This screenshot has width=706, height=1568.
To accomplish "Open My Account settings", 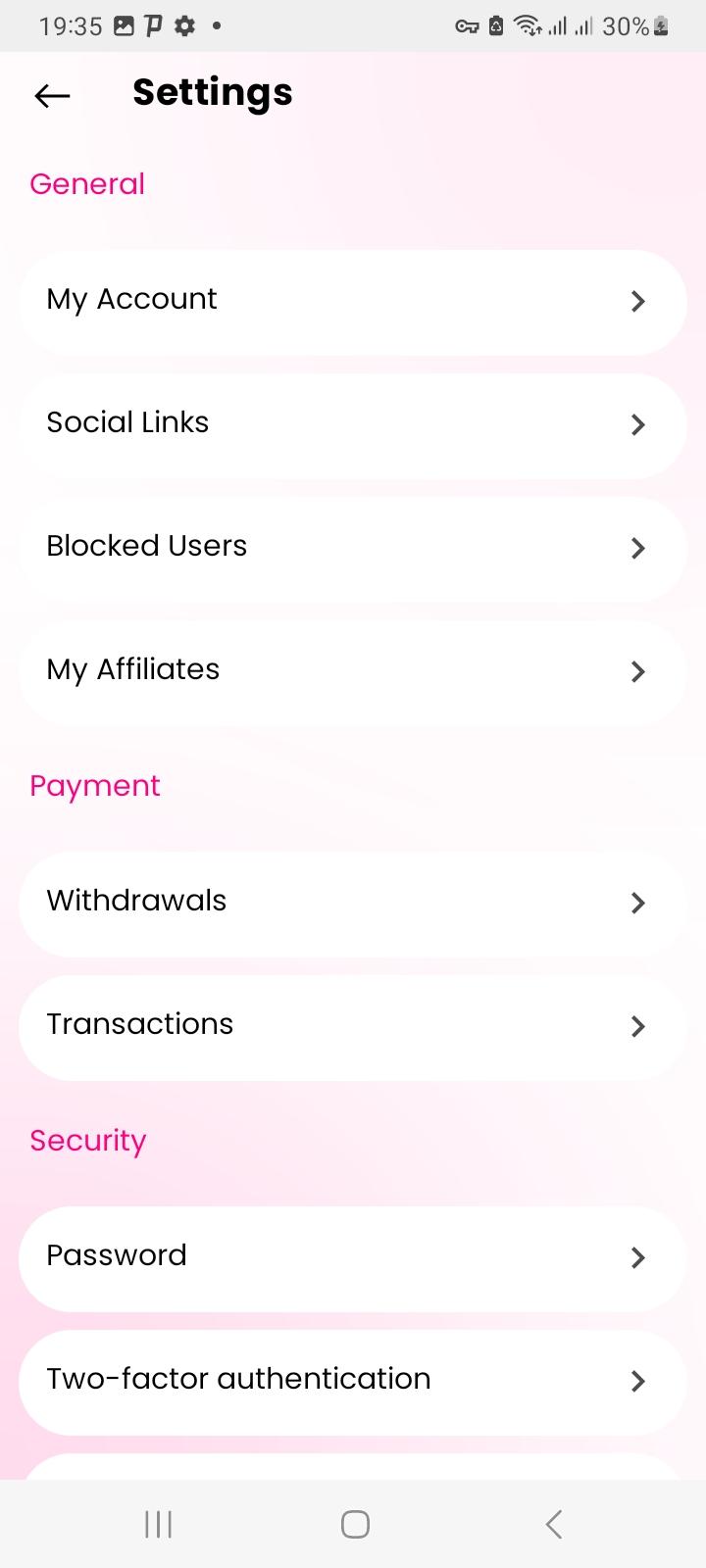I will coord(353,302).
